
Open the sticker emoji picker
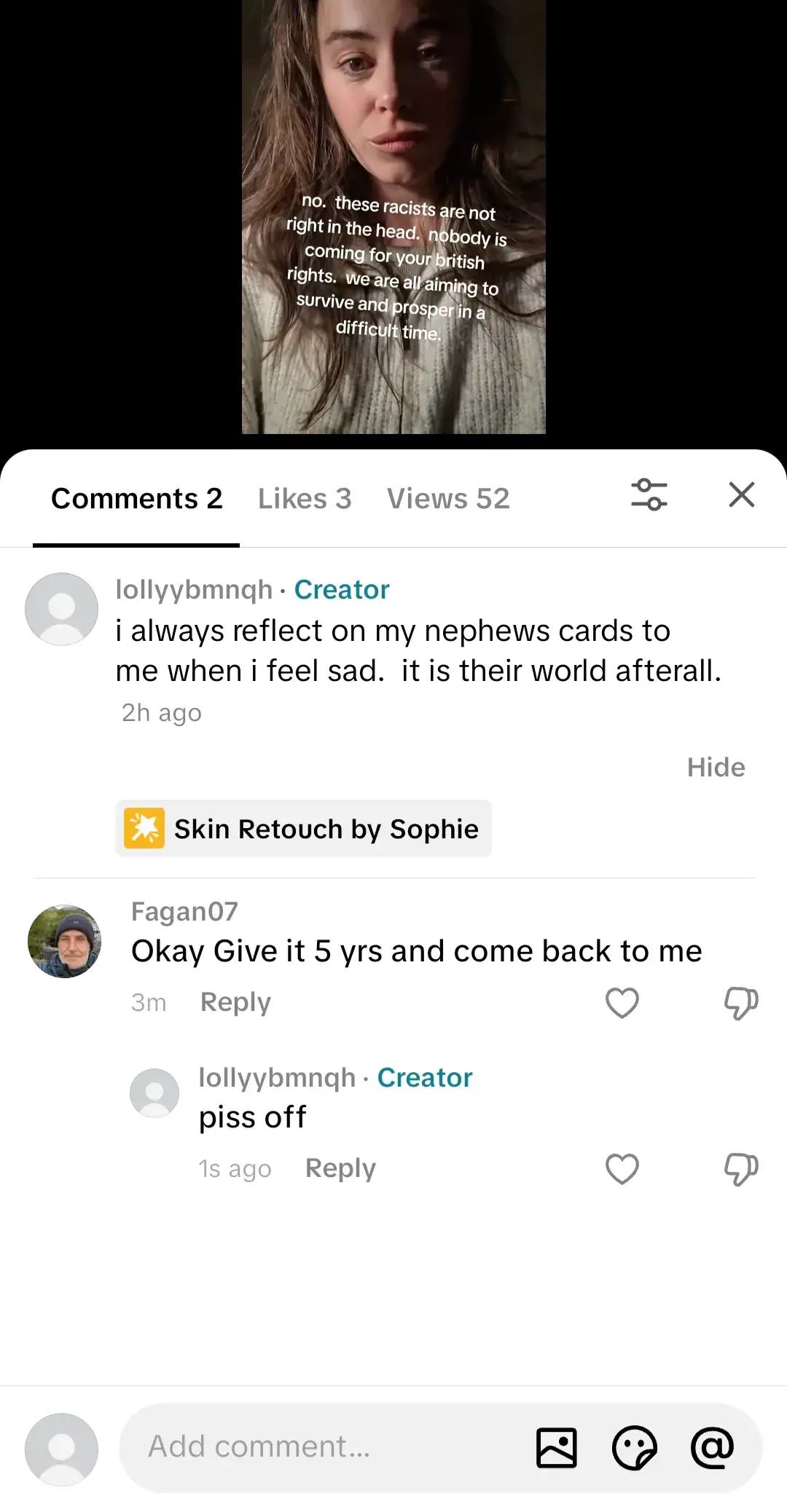(635, 1447)
